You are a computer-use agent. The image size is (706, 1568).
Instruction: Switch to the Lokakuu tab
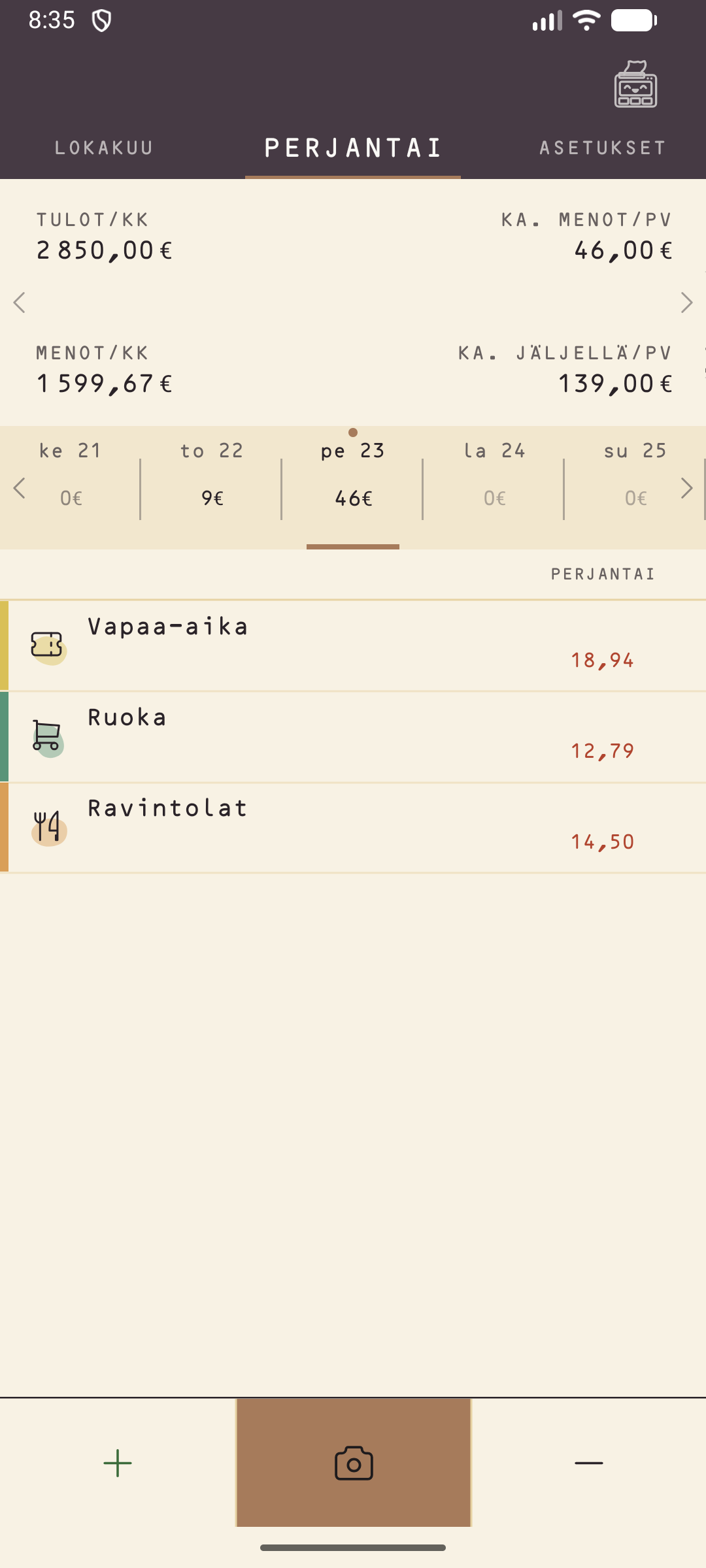[x=104, y=148]
